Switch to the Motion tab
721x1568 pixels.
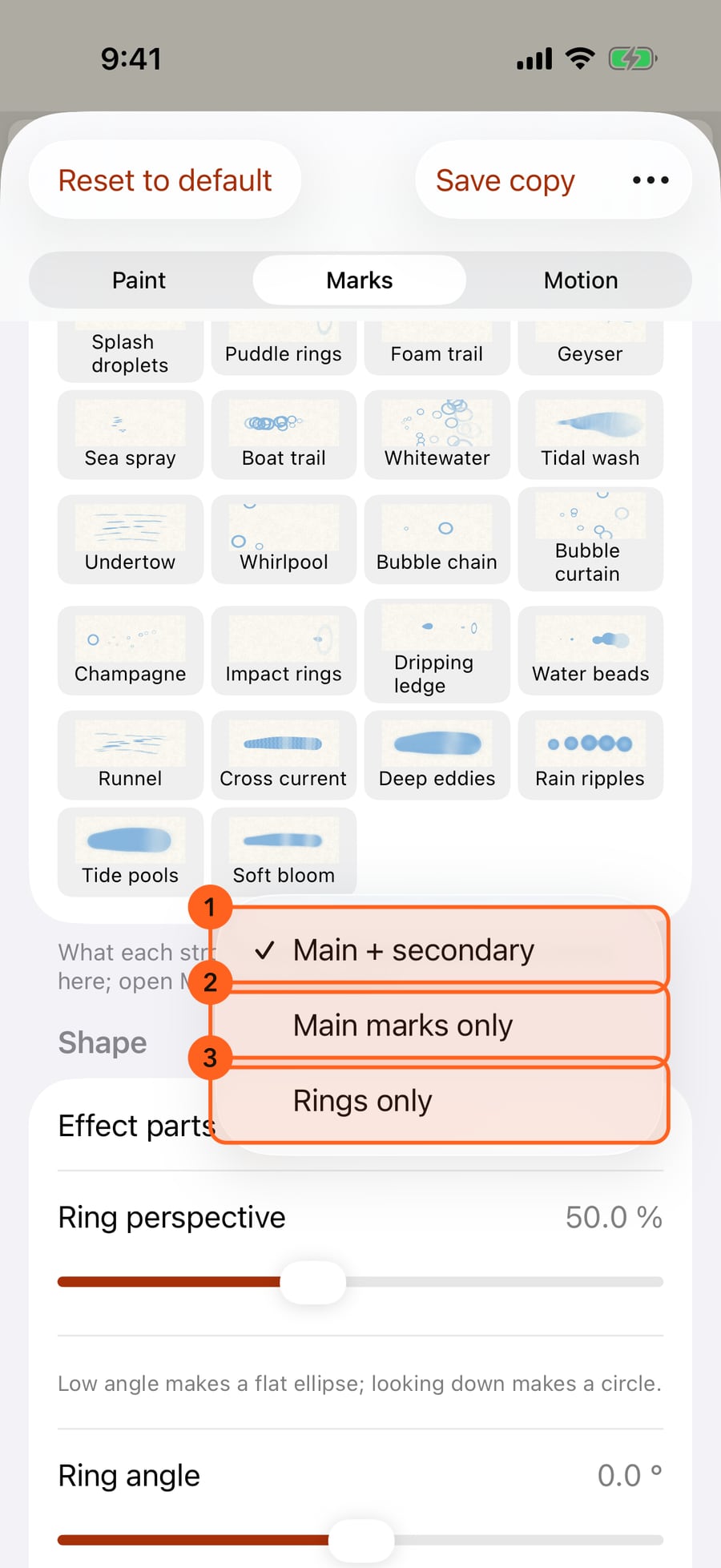(581, 280)
